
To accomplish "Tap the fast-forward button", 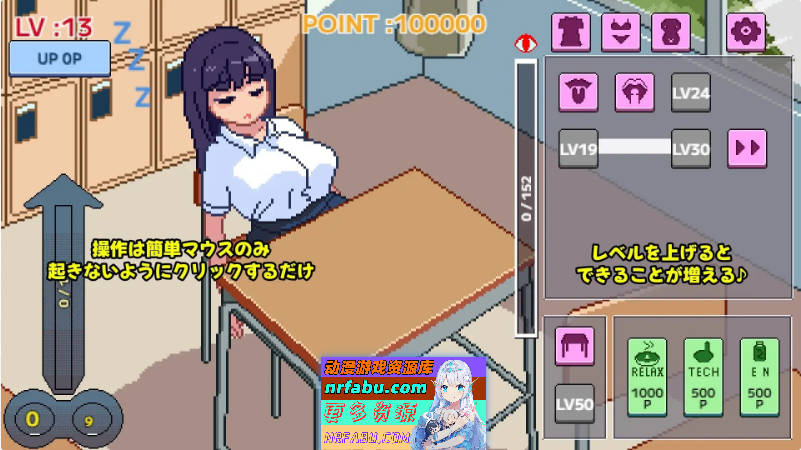I will tap(746, 148).
